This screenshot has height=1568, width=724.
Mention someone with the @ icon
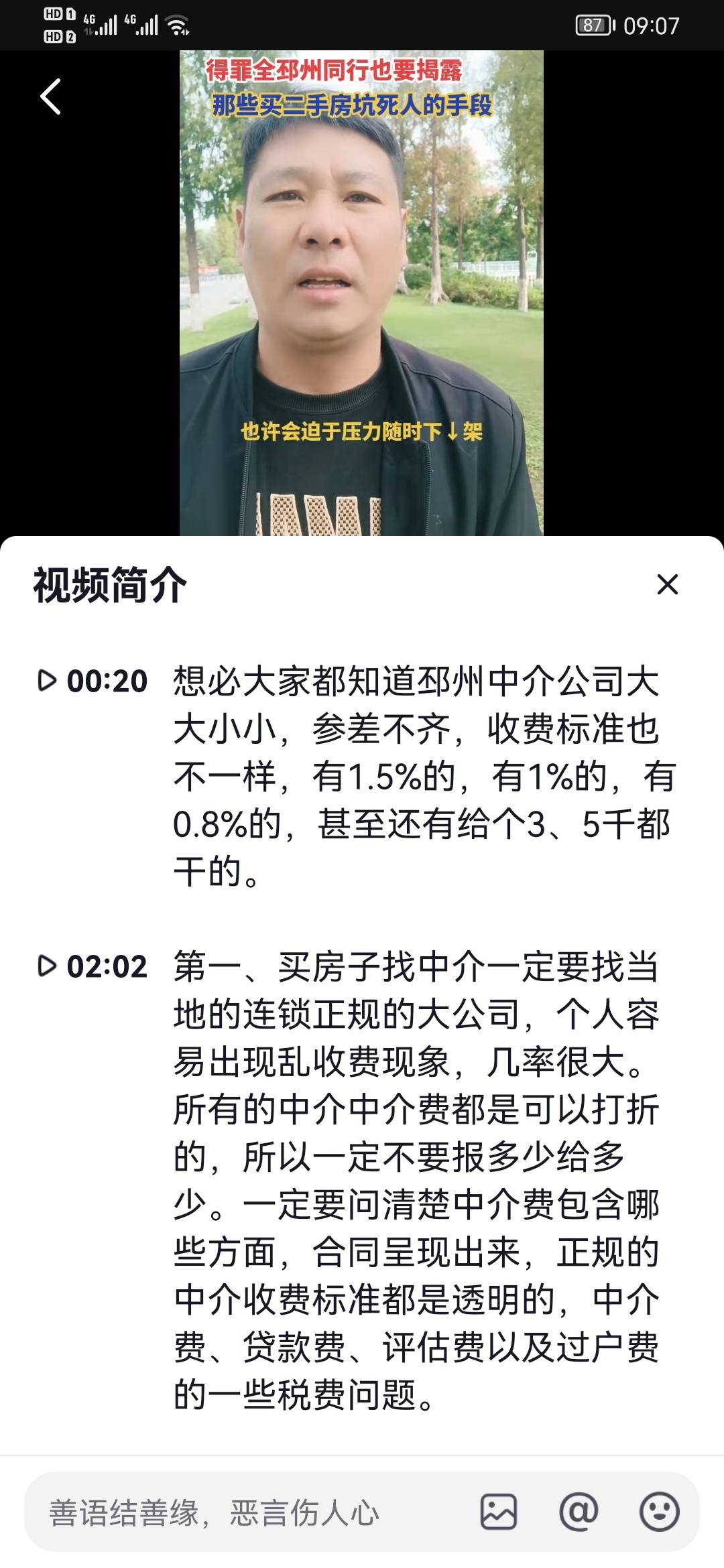tap(579, 1512)
